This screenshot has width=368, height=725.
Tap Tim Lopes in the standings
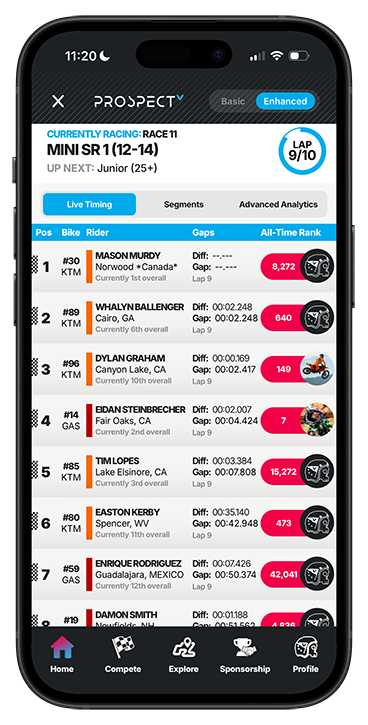point(184,472)
